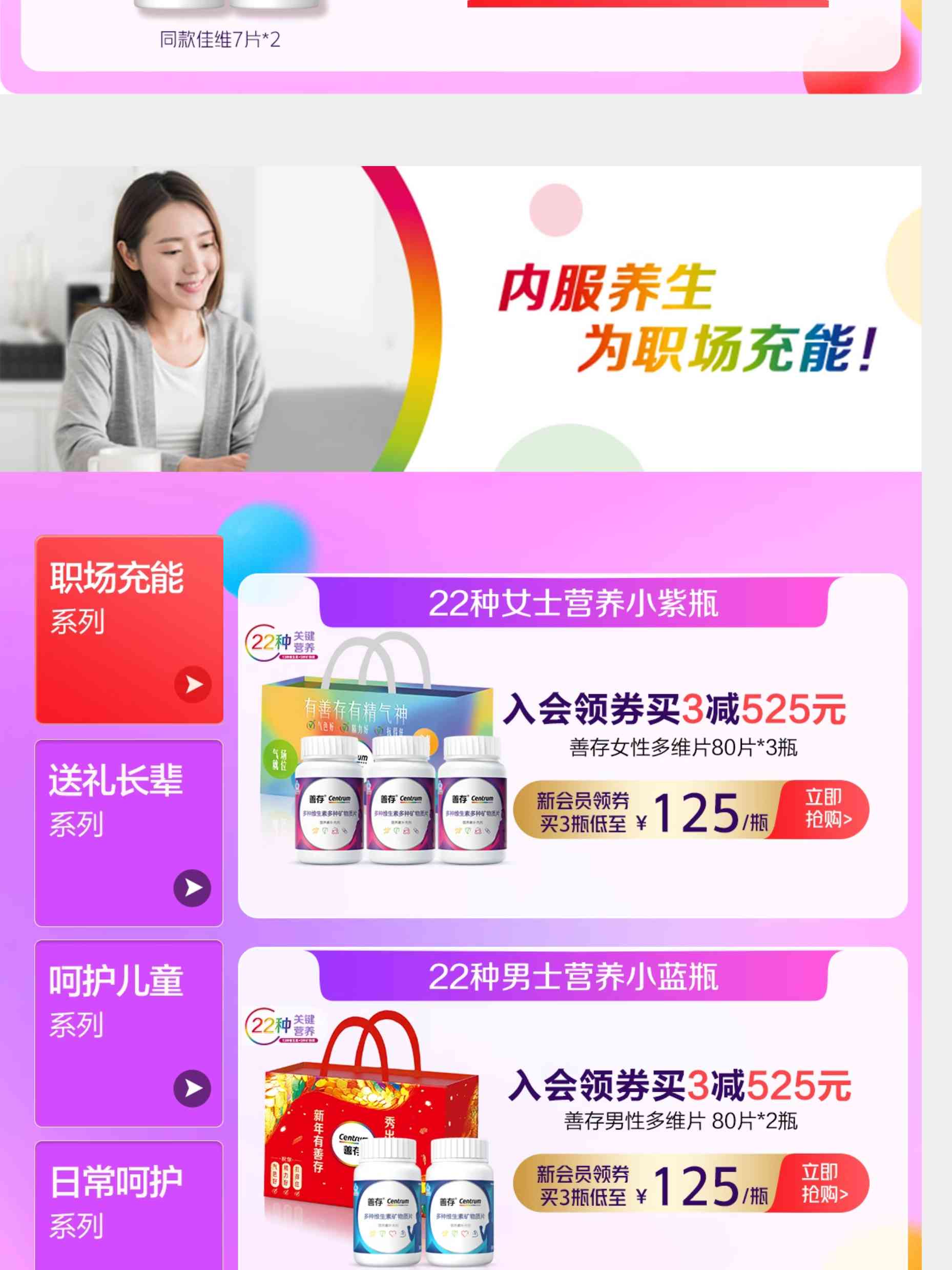
Task: Switch to the 送礼长辈 series tab
Action: [129, 832]
